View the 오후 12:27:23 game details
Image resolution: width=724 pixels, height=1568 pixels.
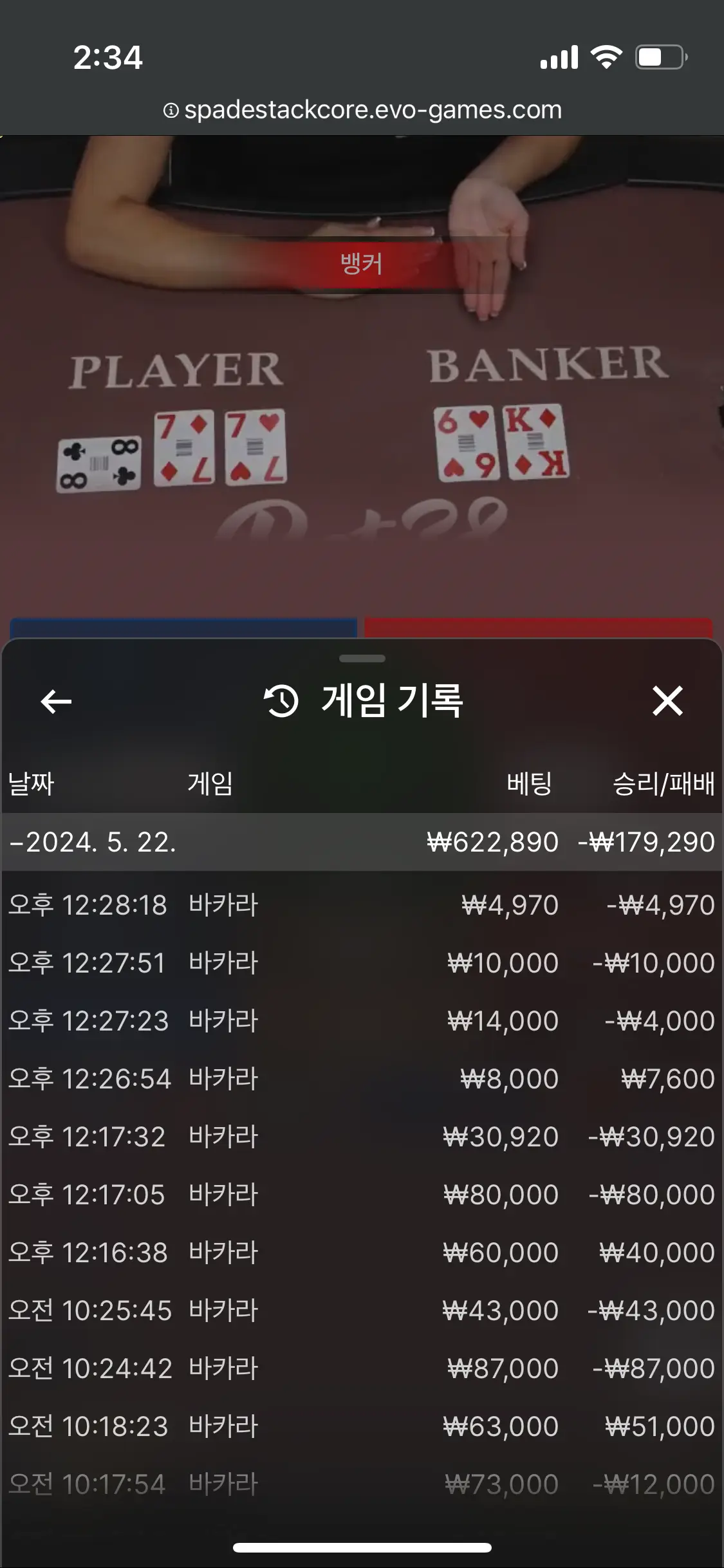362,1021
